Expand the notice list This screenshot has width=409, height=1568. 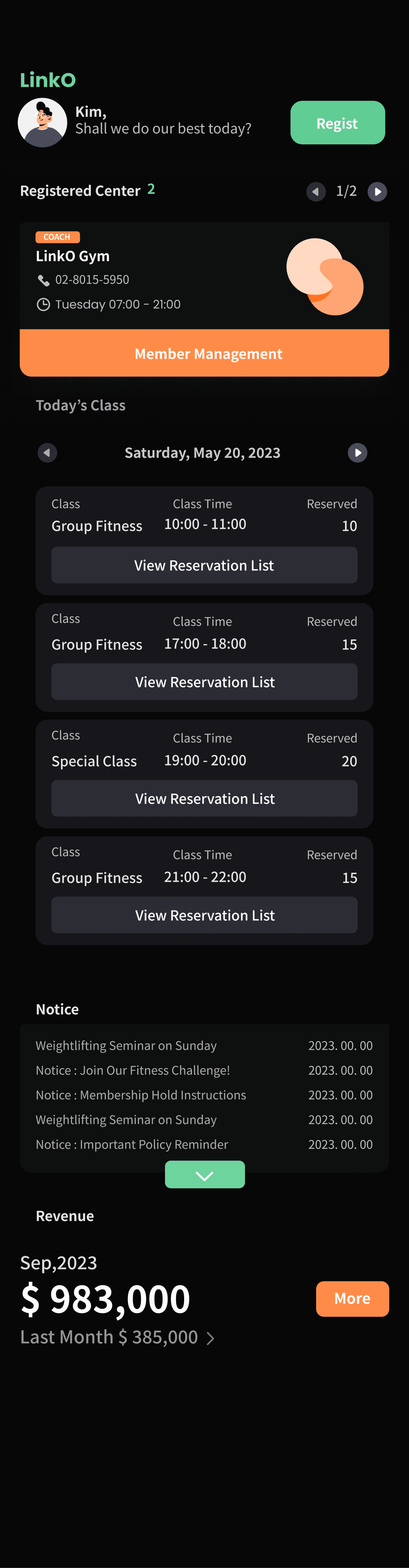[x=204, y=1175]
